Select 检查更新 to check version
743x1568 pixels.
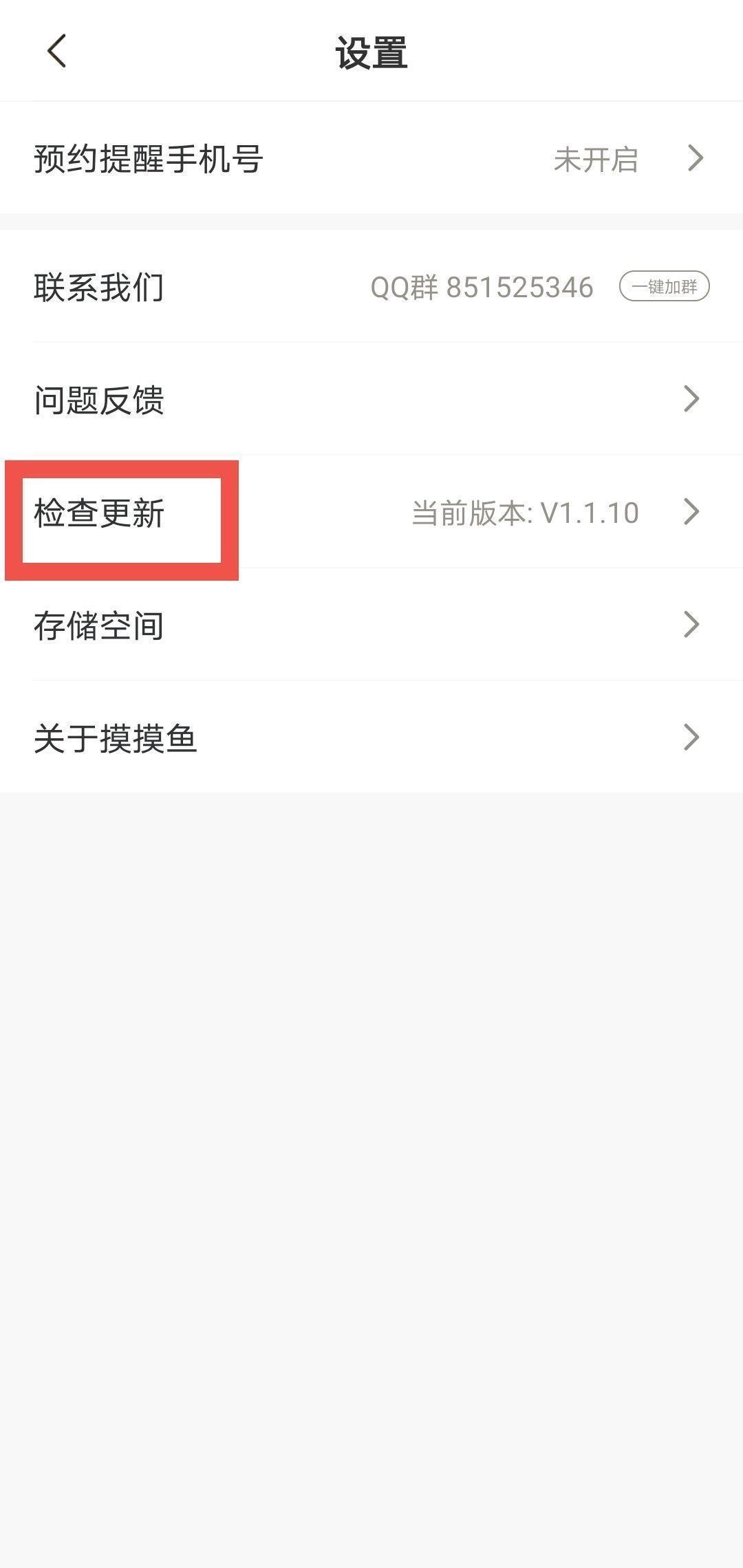click(x=371, y=513)
